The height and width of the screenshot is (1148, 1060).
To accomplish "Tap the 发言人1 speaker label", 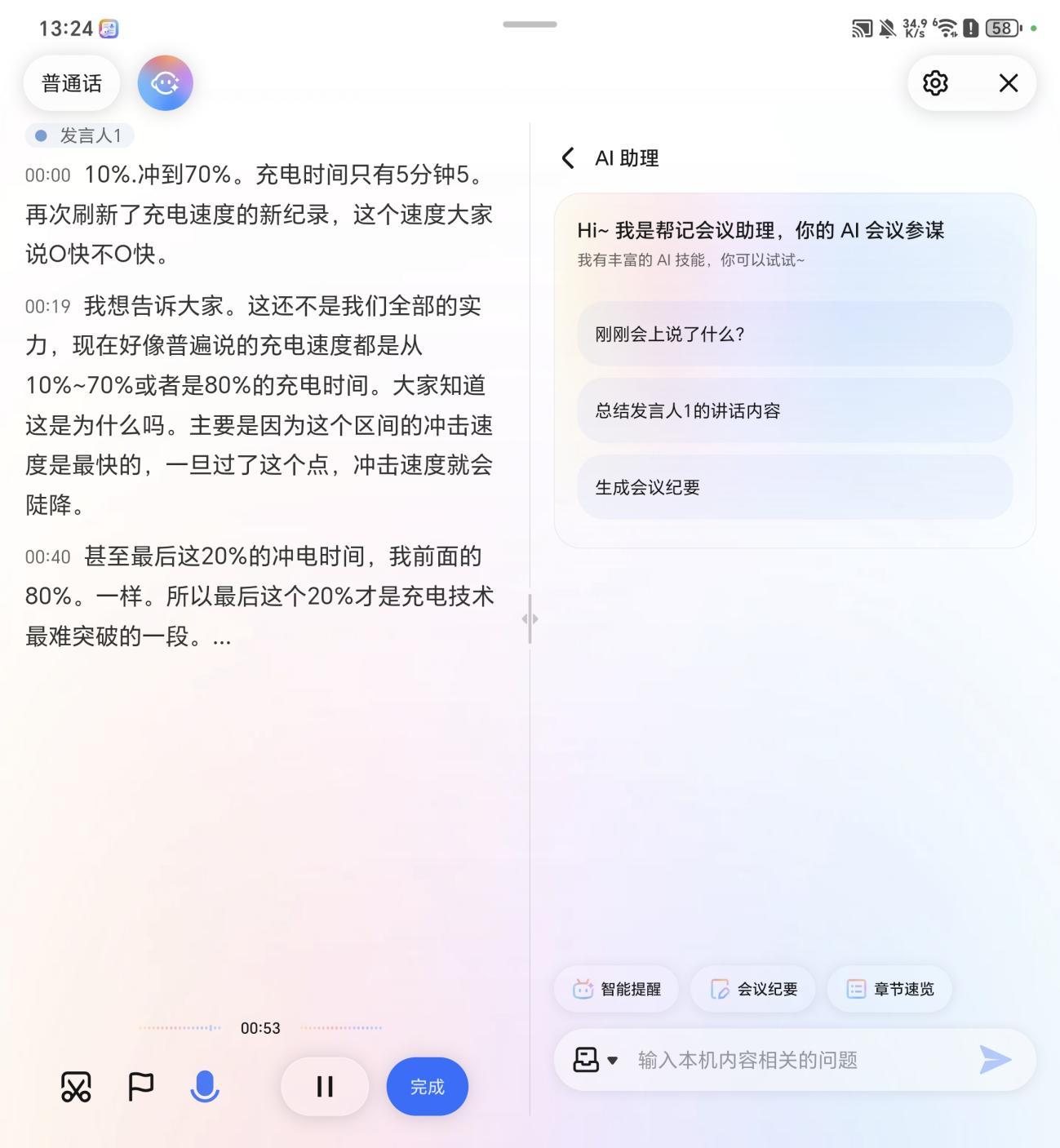I will pos(80,135).
